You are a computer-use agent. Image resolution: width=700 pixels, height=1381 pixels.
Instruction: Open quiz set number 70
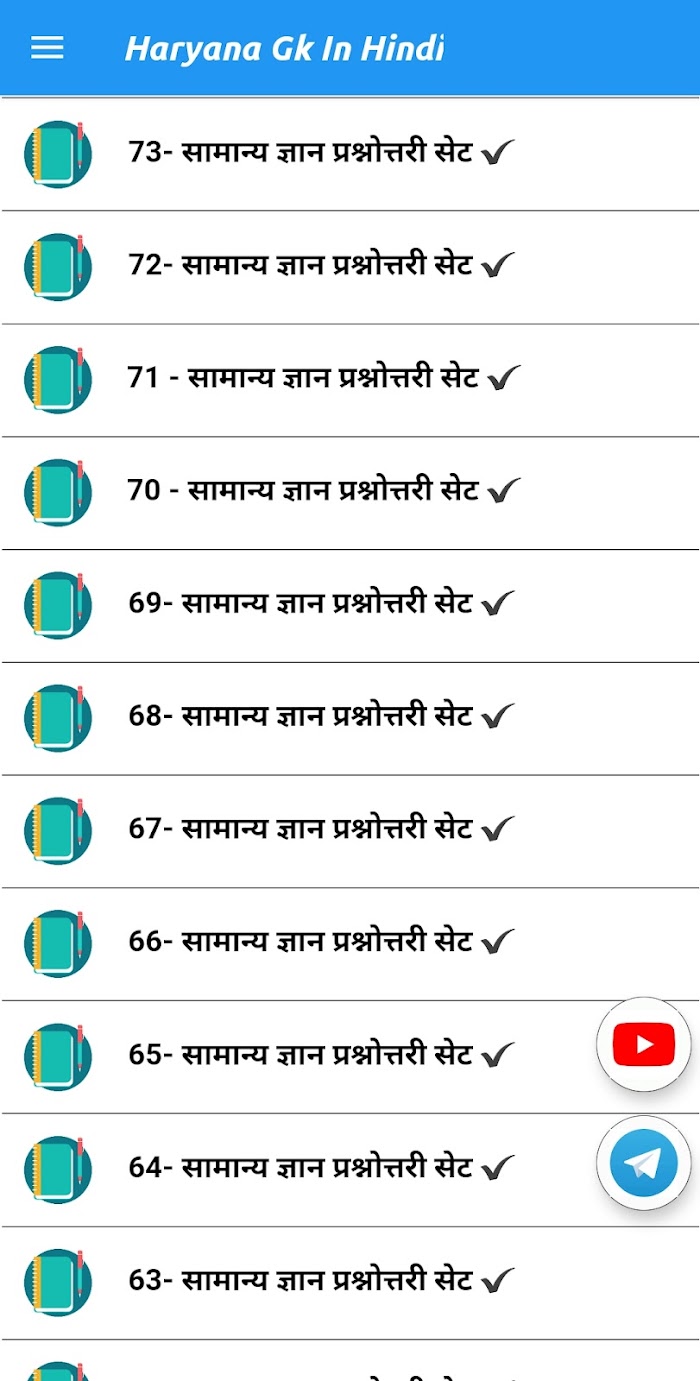pyautogui.click(x=350, y=493)
